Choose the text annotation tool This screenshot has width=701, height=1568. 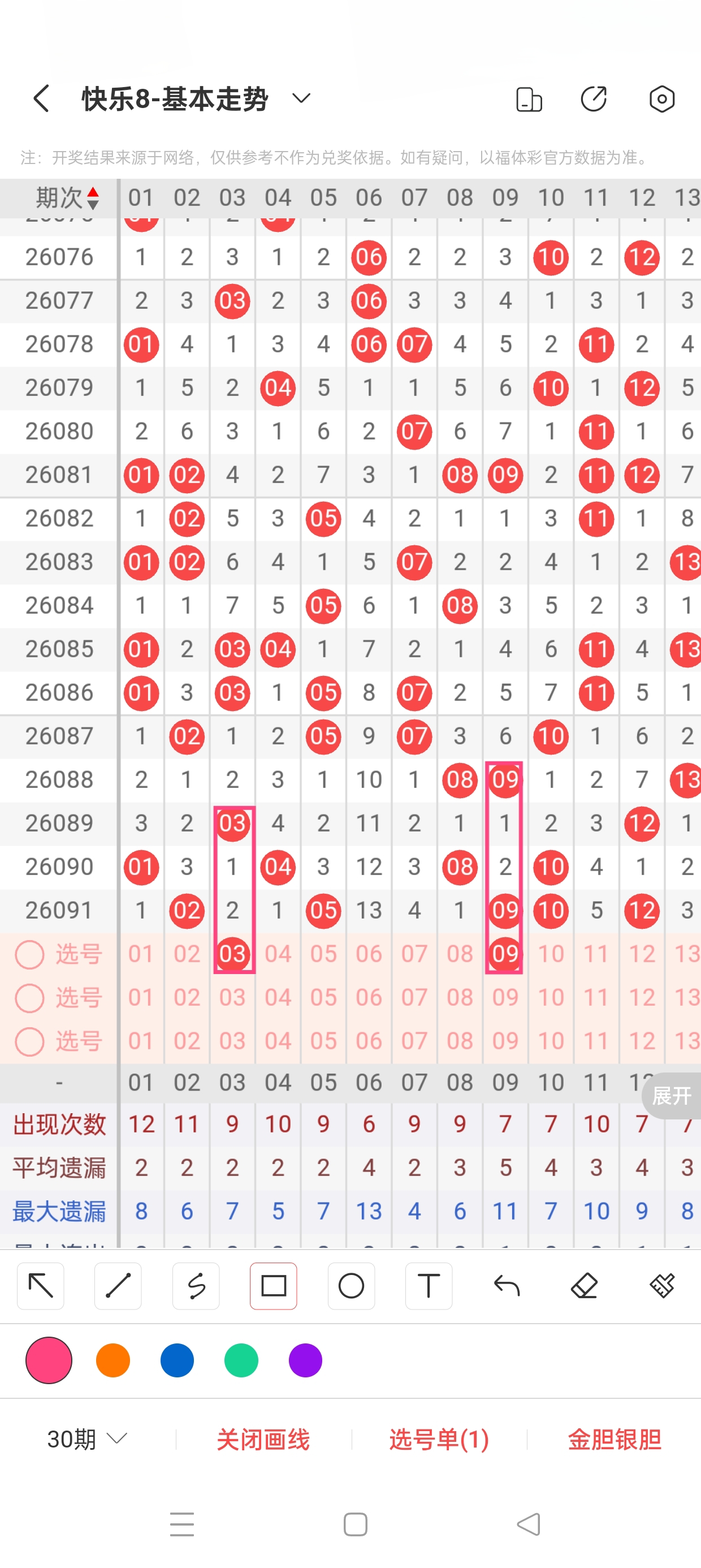click(429, 1286)
